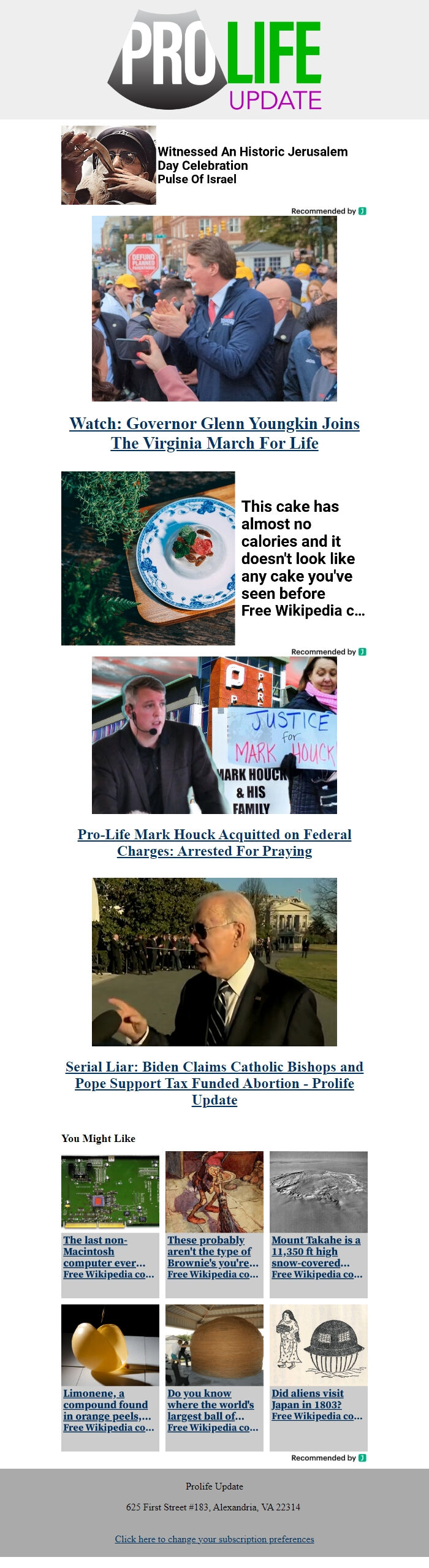Open the Governor Glenn Youngkin headline link
This screenshot has width=429, height=1568.
click(214, 433)
